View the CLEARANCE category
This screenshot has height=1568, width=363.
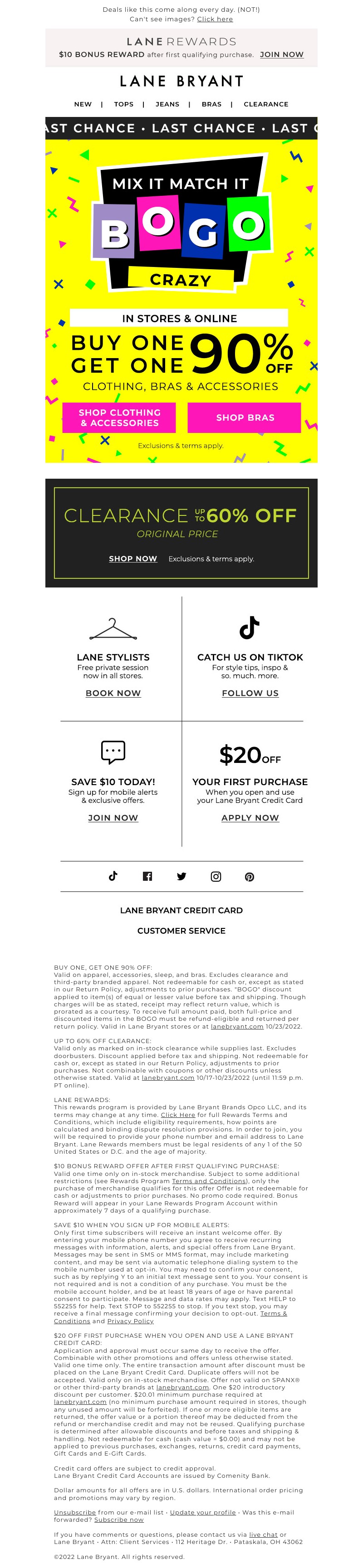265,104
